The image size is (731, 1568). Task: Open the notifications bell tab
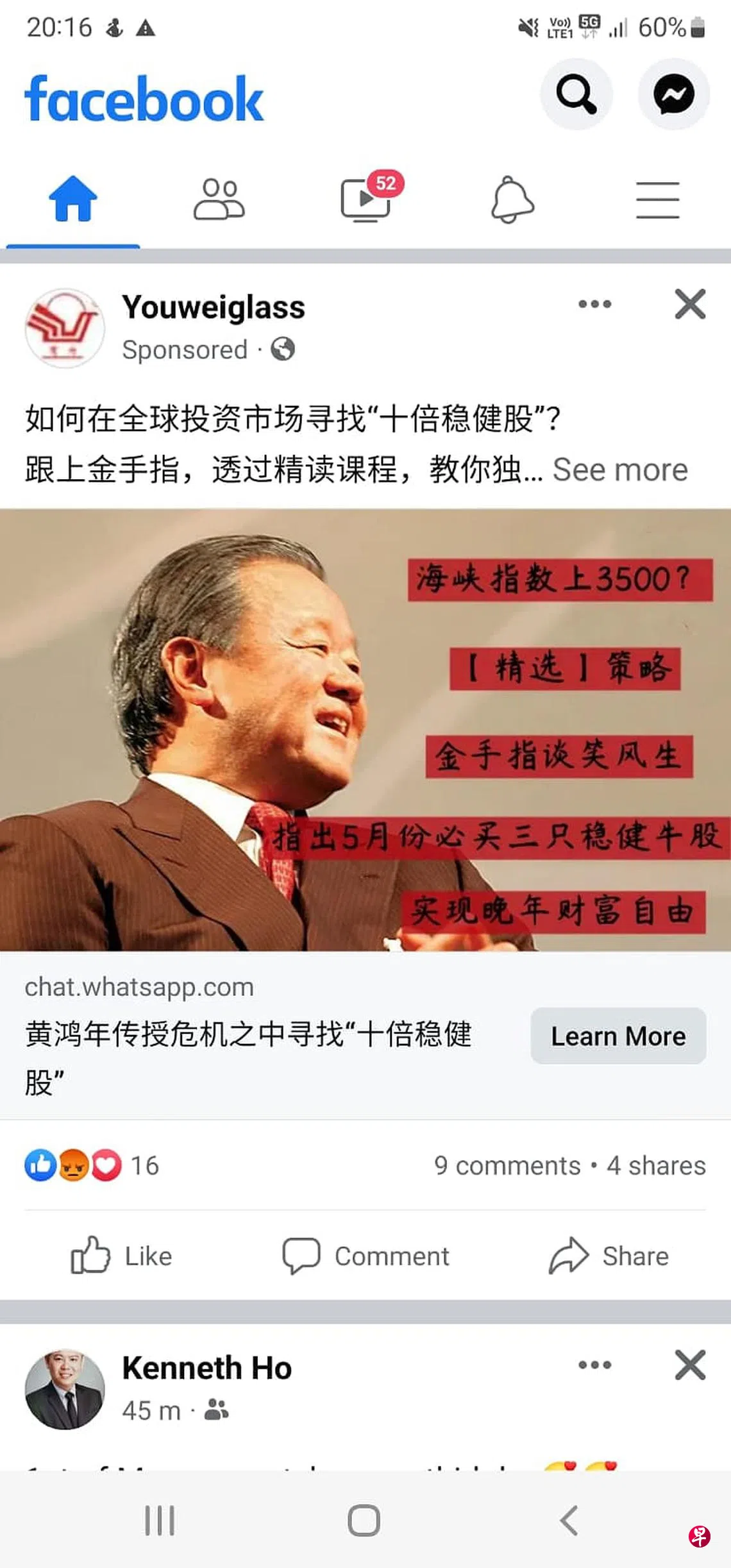pos(512,199)
